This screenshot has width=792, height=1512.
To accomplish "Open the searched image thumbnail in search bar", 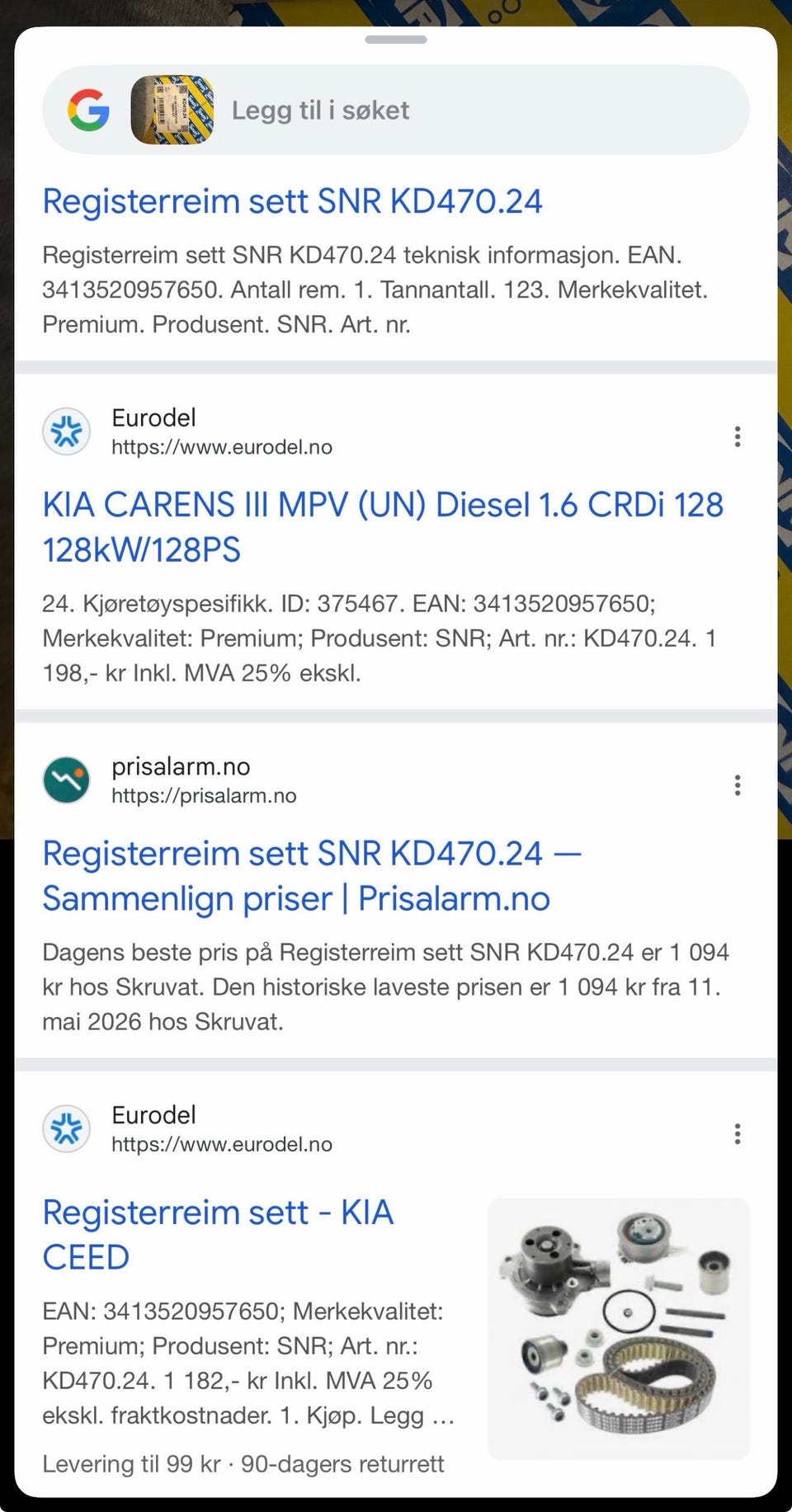I will [172, 111].
